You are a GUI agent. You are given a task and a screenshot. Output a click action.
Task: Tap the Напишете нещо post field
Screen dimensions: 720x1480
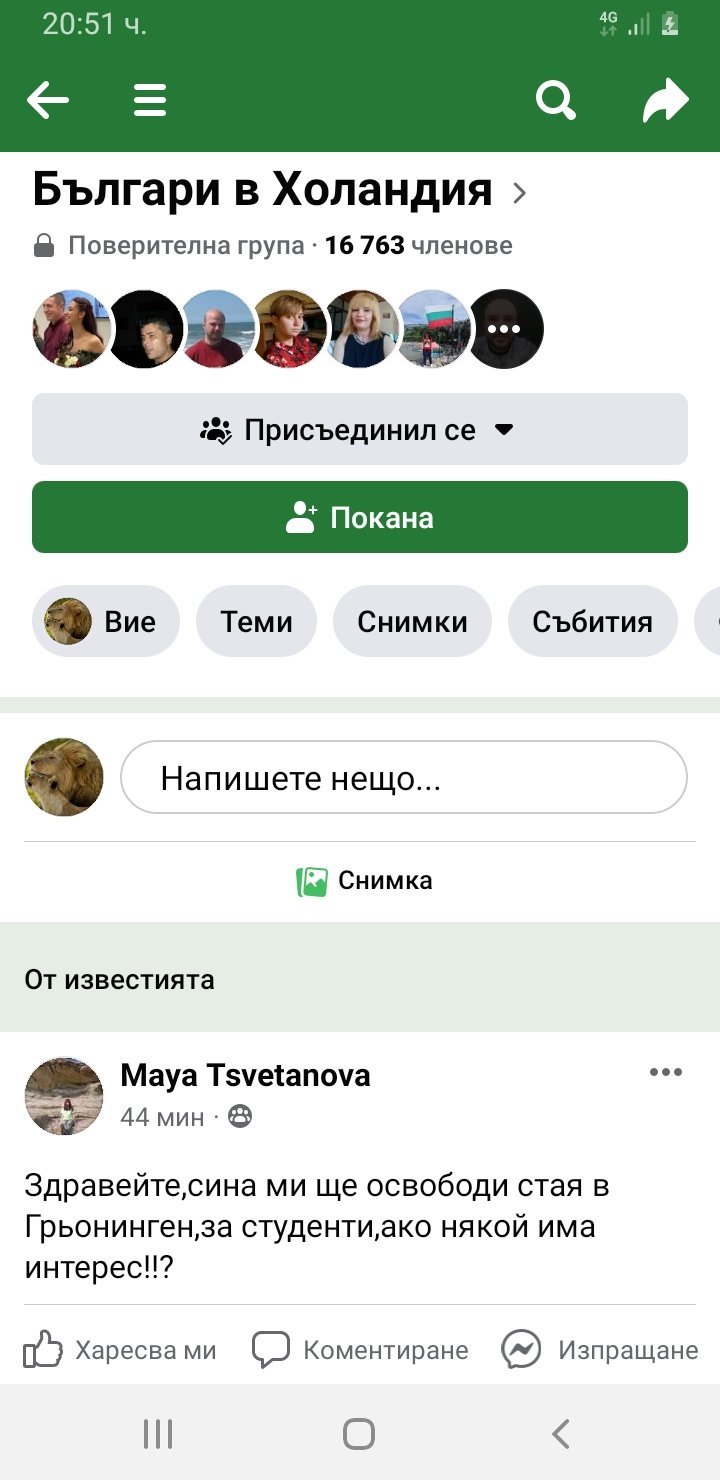(403, 777)
